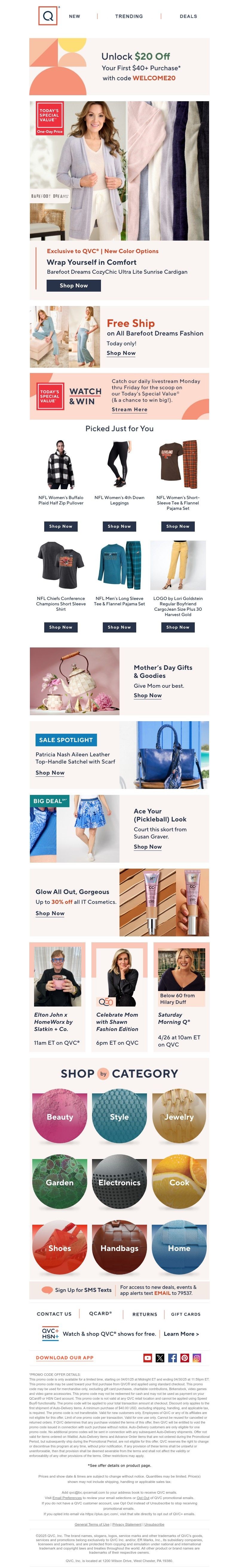Shop the NFL Women's 4th Down Leggings
Image resolution: width=239 pixels, height=1568 pixels.
119,526
